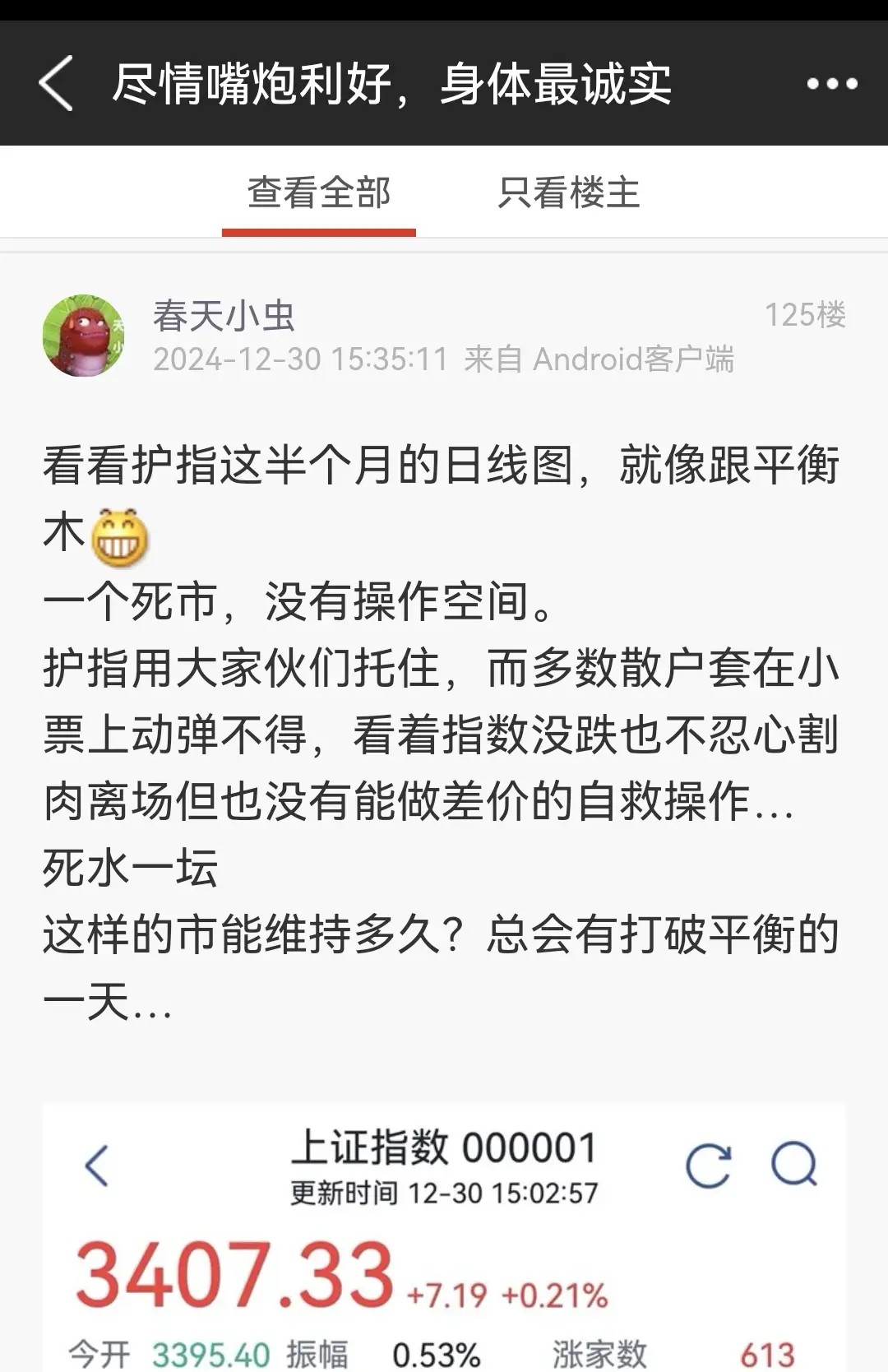The width and height of the screenshot is (888, 1372).
Task: Open 春天小虫's profile avatar
Action: click(x=83, y=336)
